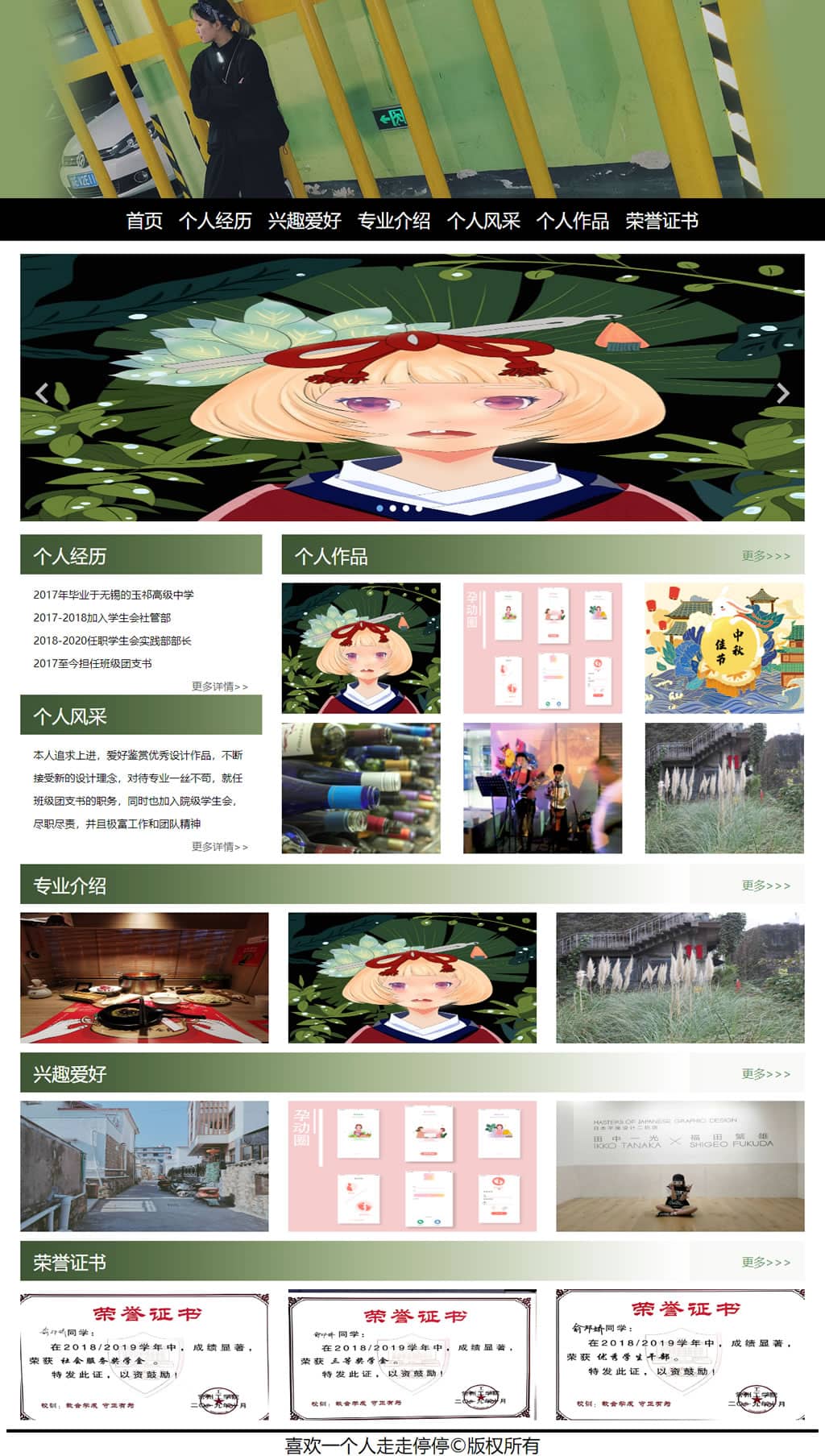
Task: Select 兴趣爱好 in the top navigation
Action: 305,221
